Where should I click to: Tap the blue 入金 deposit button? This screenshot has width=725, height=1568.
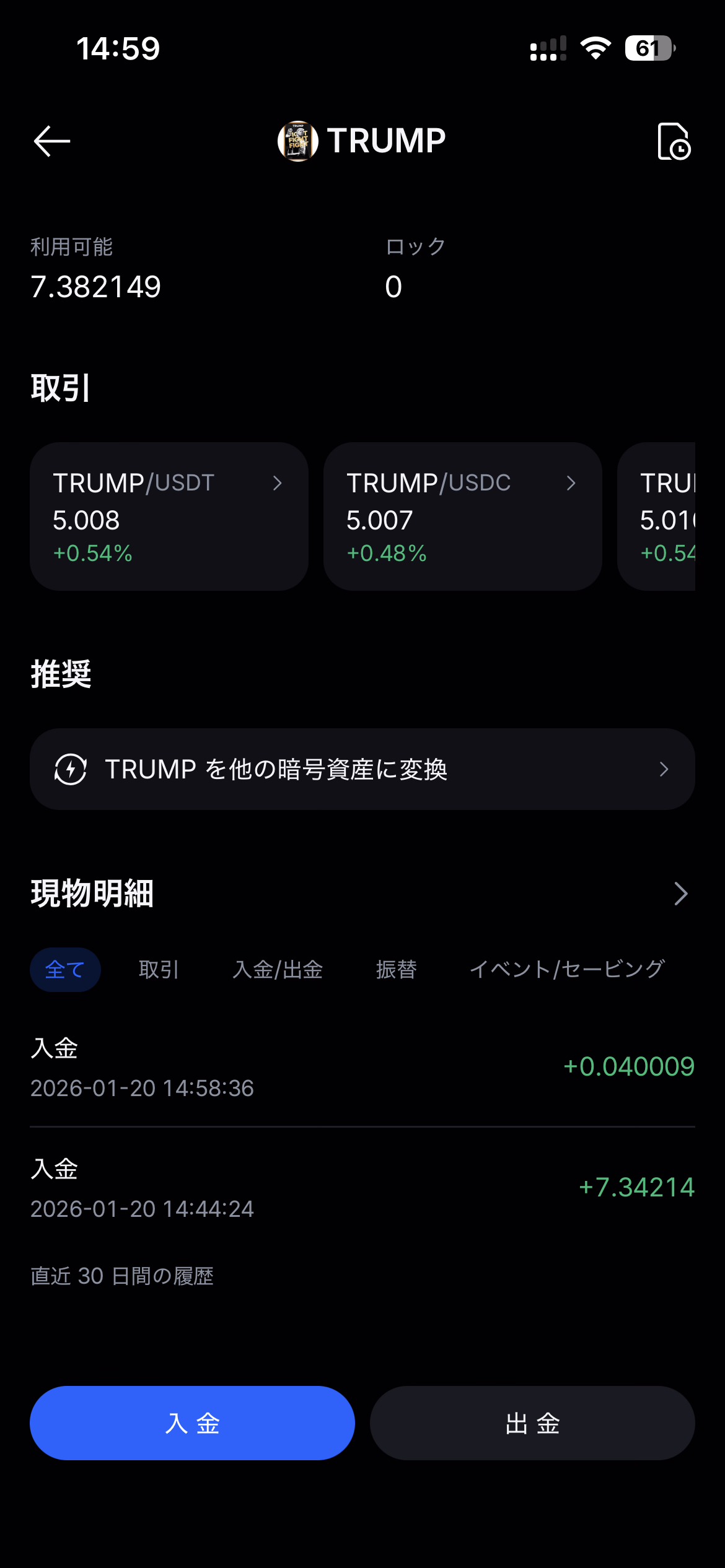(x=192, y=1423)
